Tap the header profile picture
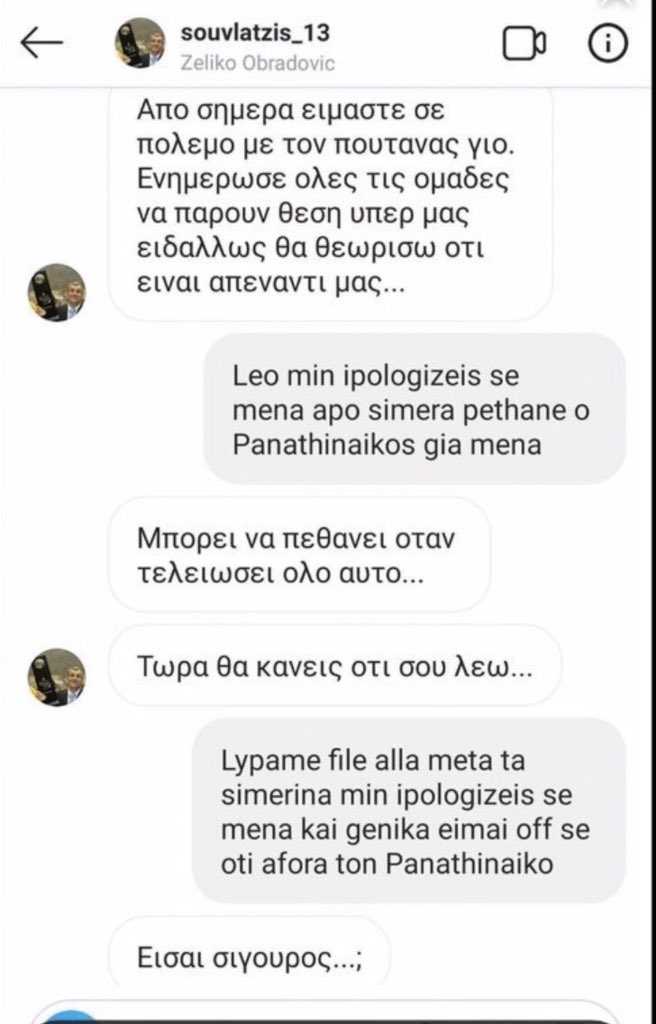This screenshot has width=656, height=1024. [140, 44]
